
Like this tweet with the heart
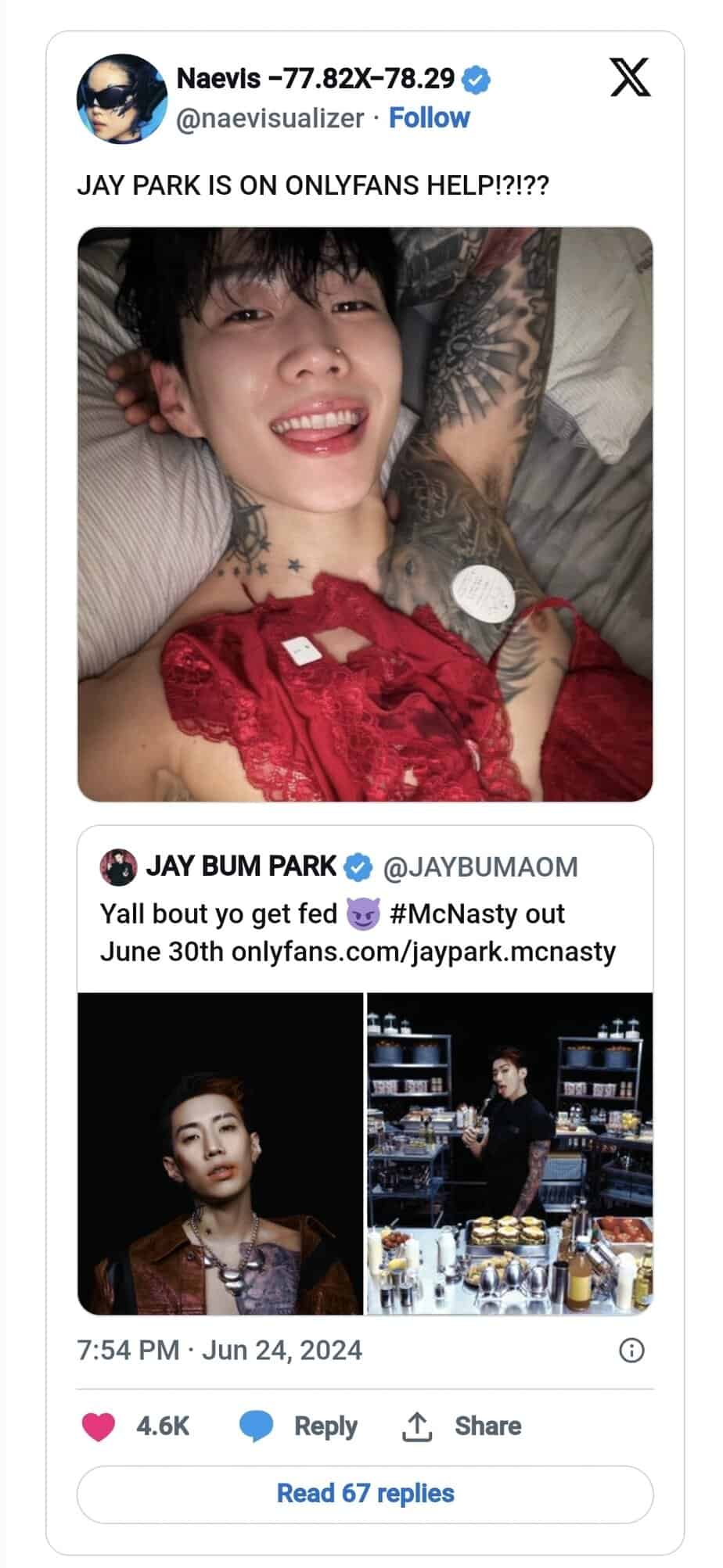click(99, 1426)
